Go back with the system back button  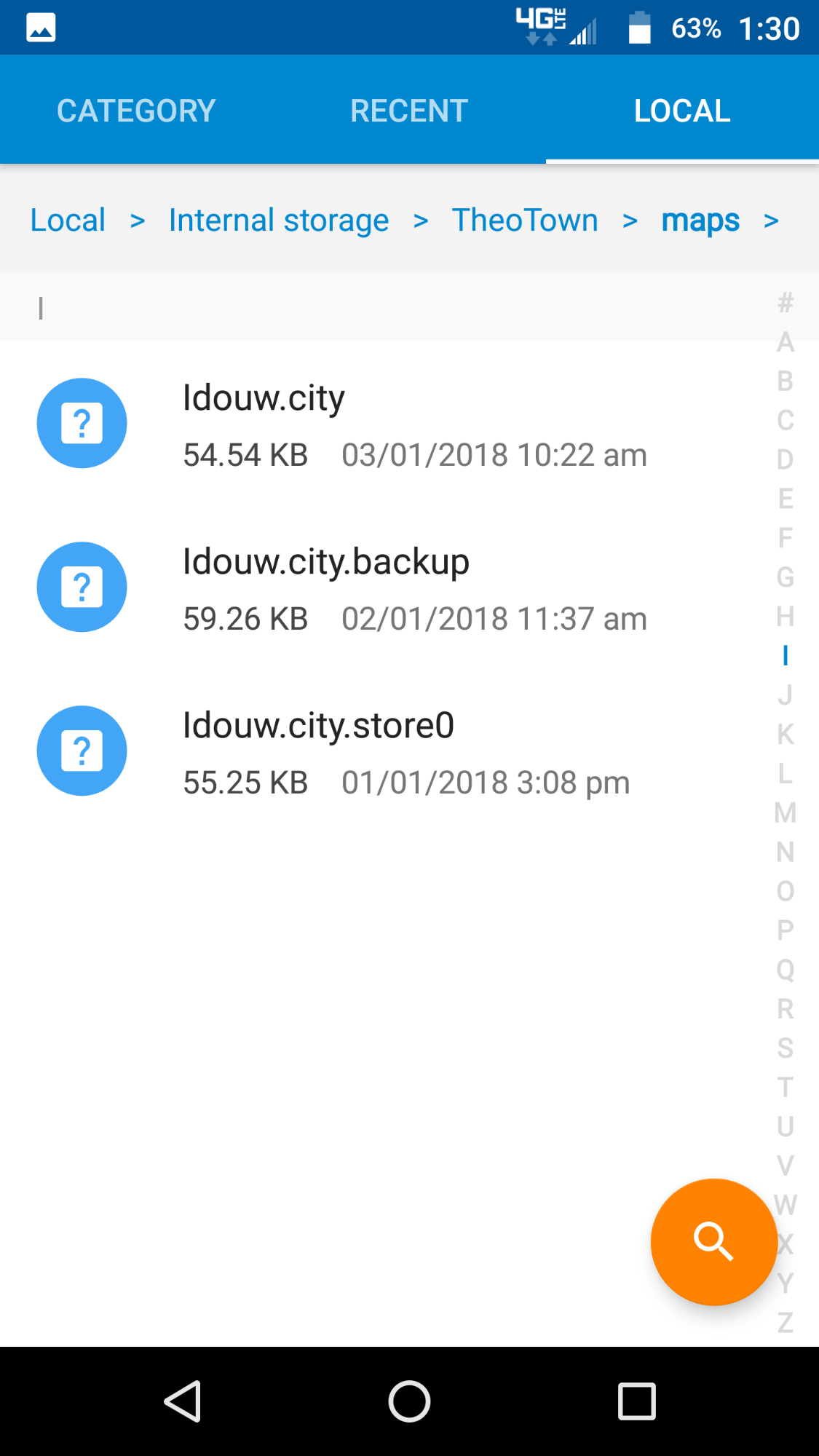[x=183, y=1401]
